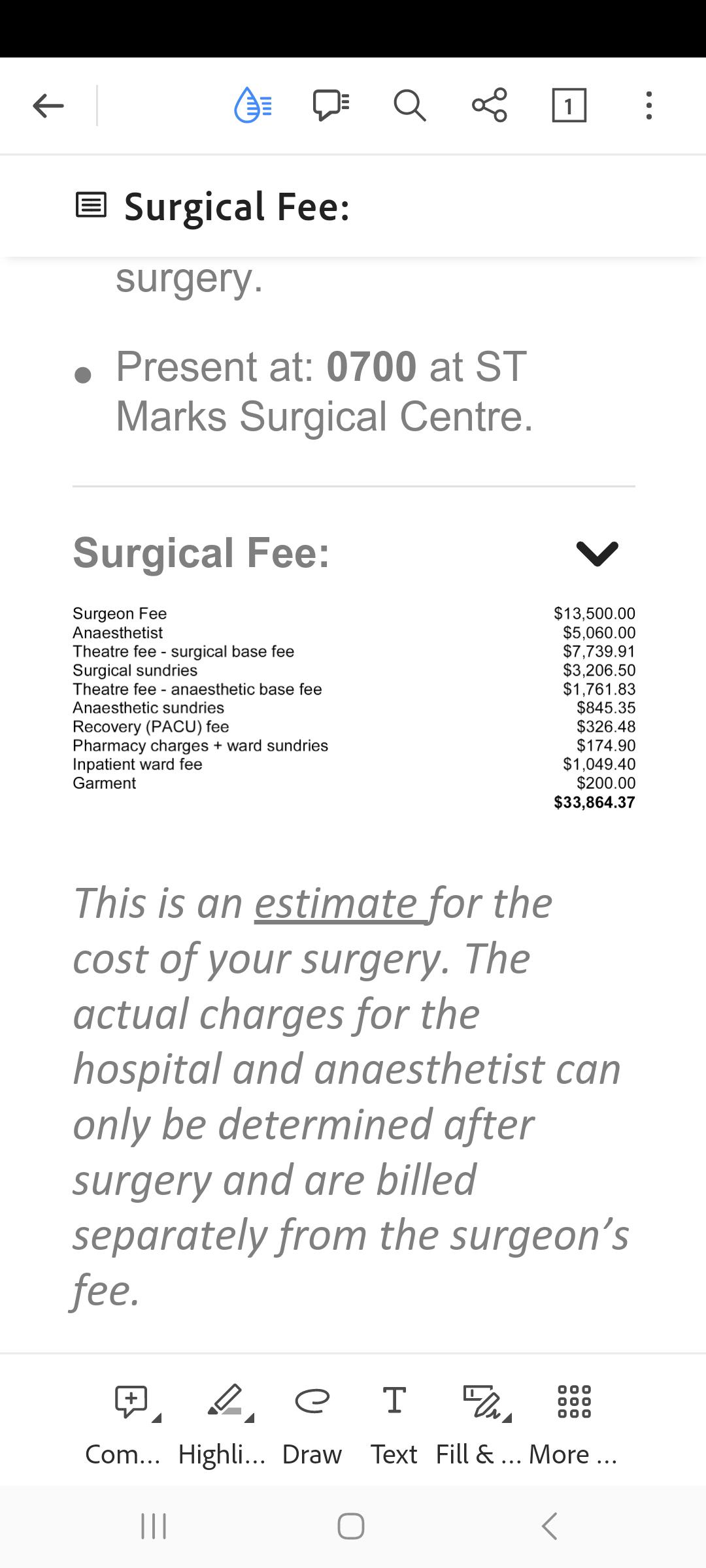Screen dimensions: 706x1568
Task: Go to the device home screen
Action: [351, 1526]
